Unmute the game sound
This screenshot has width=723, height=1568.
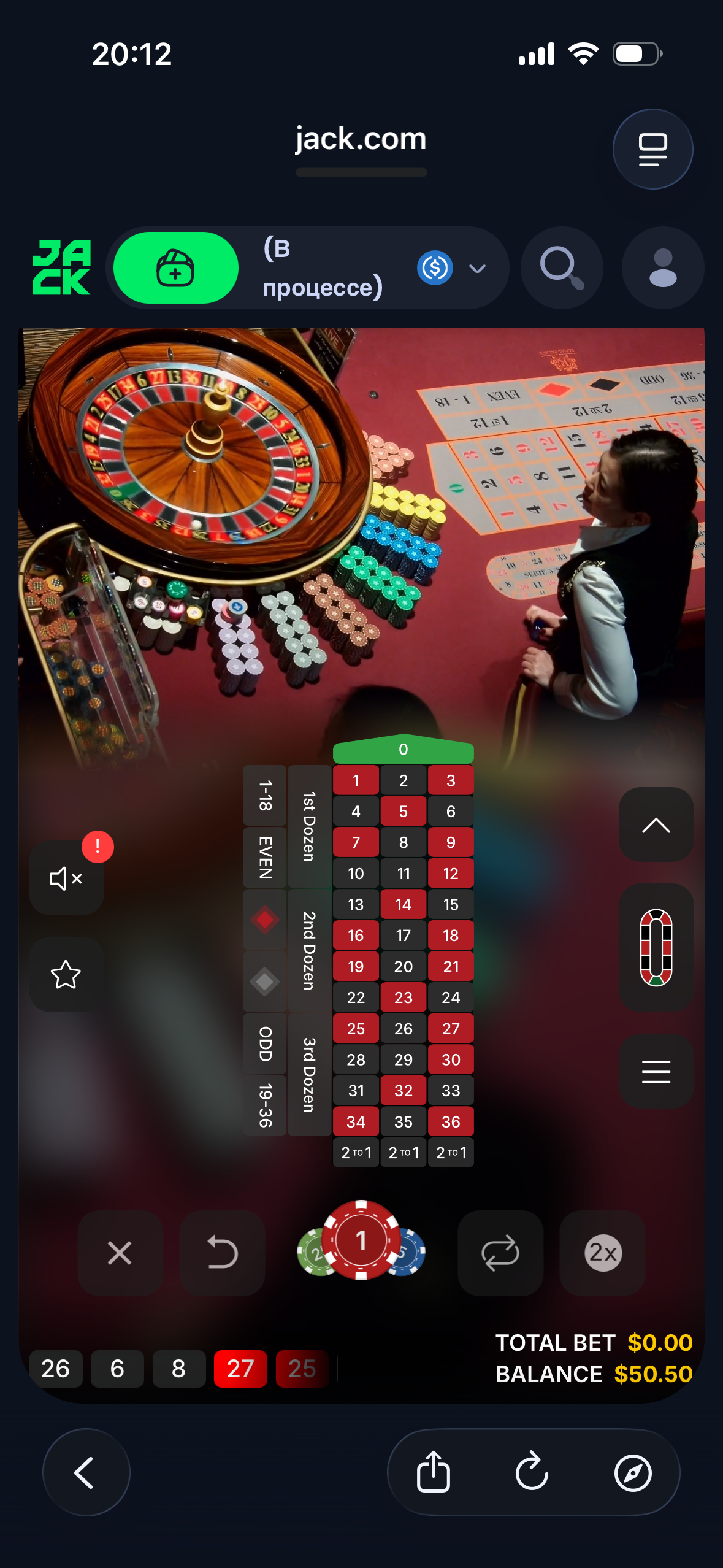point(66,878)
